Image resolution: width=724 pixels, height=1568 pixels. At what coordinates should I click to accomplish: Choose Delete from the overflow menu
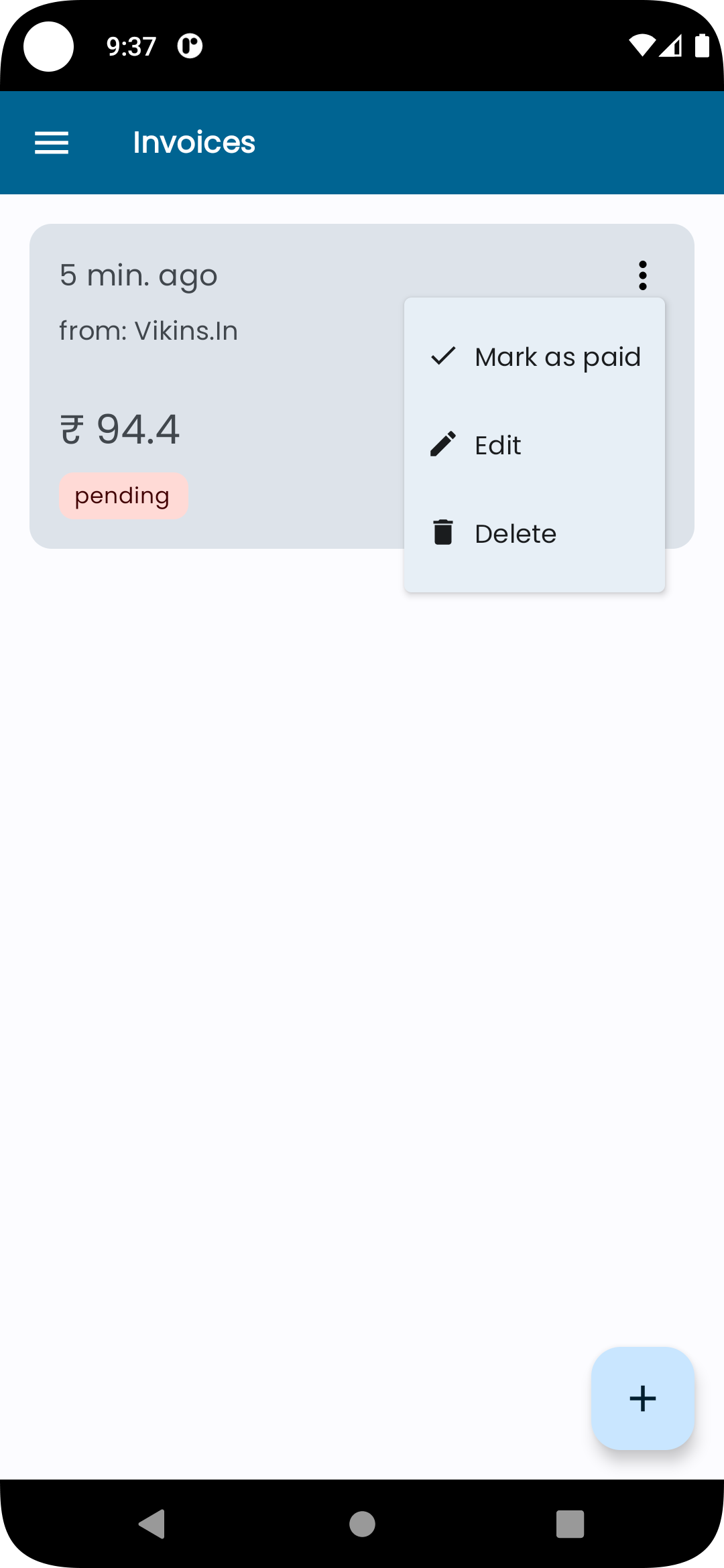coord(515,533)
